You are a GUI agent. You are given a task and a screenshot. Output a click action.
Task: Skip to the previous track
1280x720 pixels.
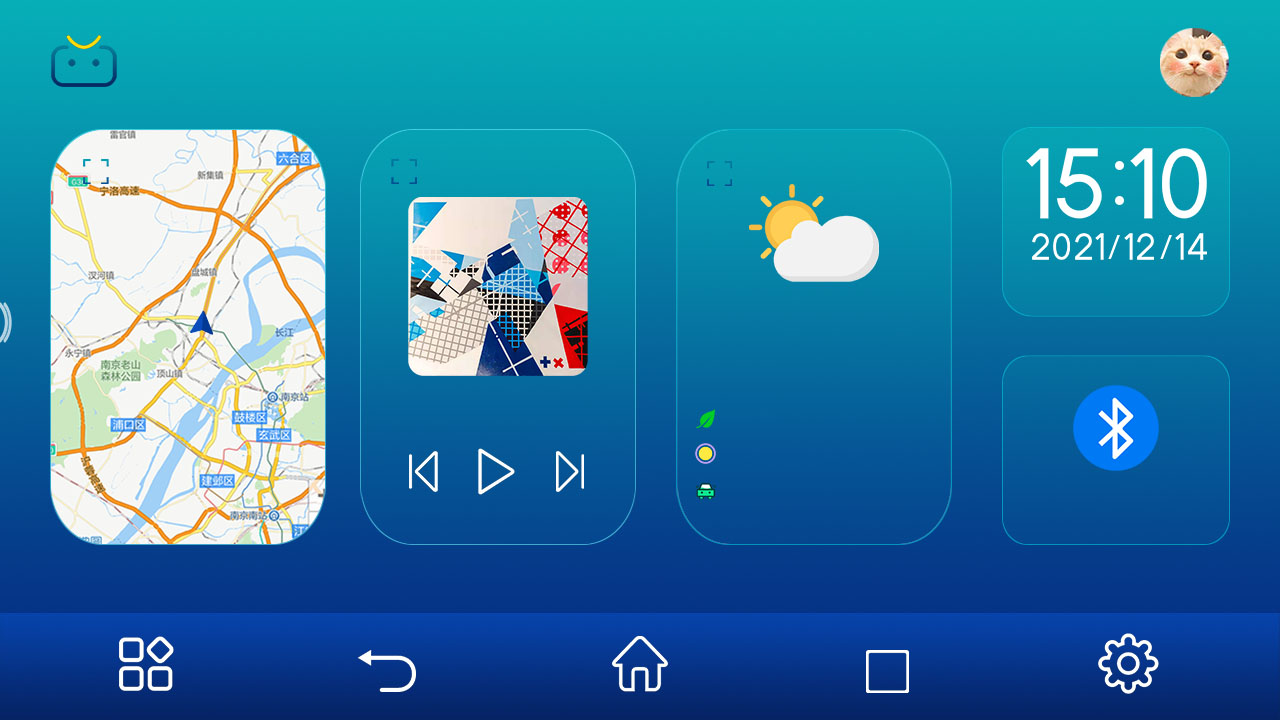click(x=423, y=471)
